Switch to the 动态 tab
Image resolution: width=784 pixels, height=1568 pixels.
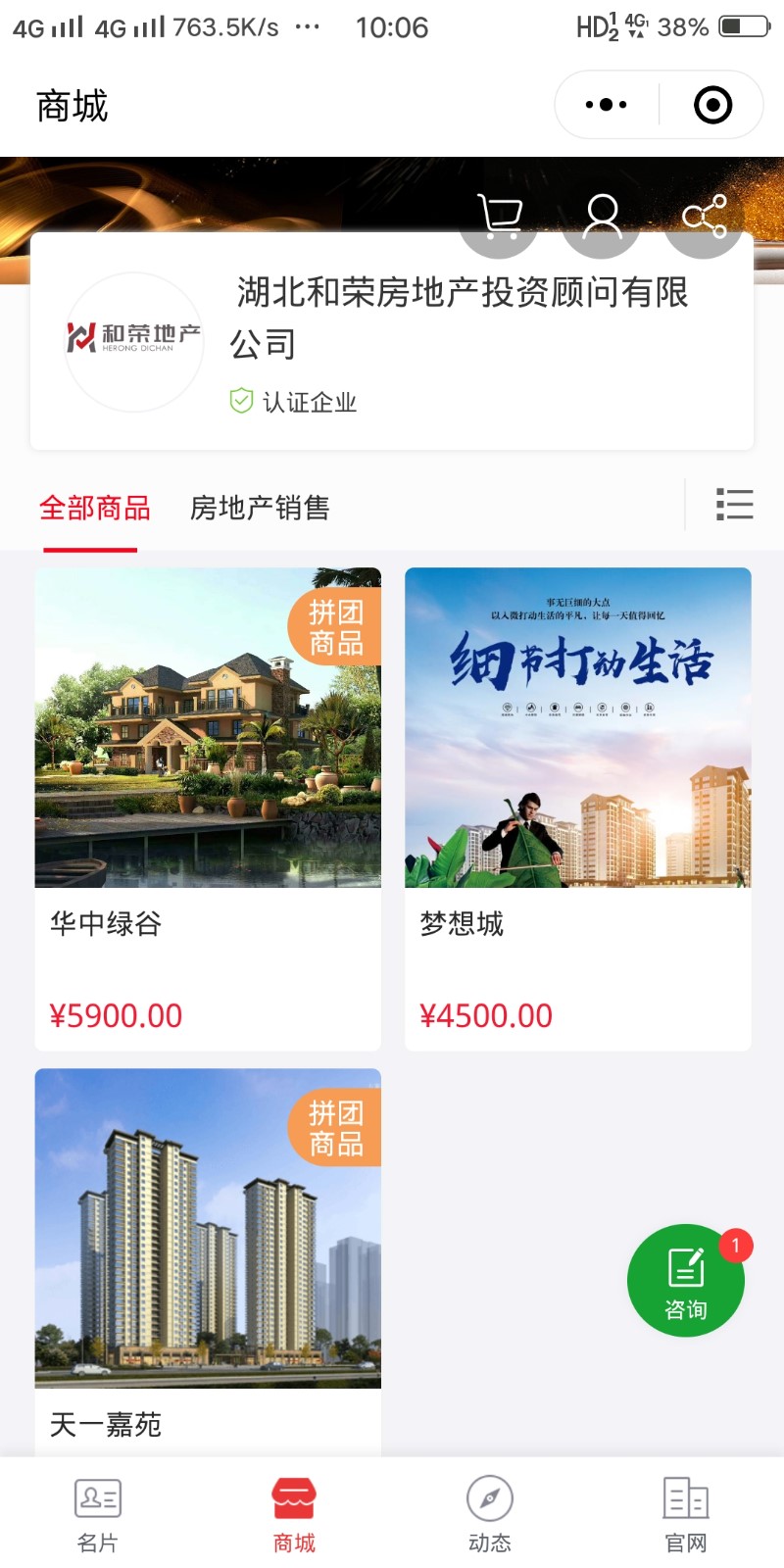pyautogui.click(x=490, y=1514)
